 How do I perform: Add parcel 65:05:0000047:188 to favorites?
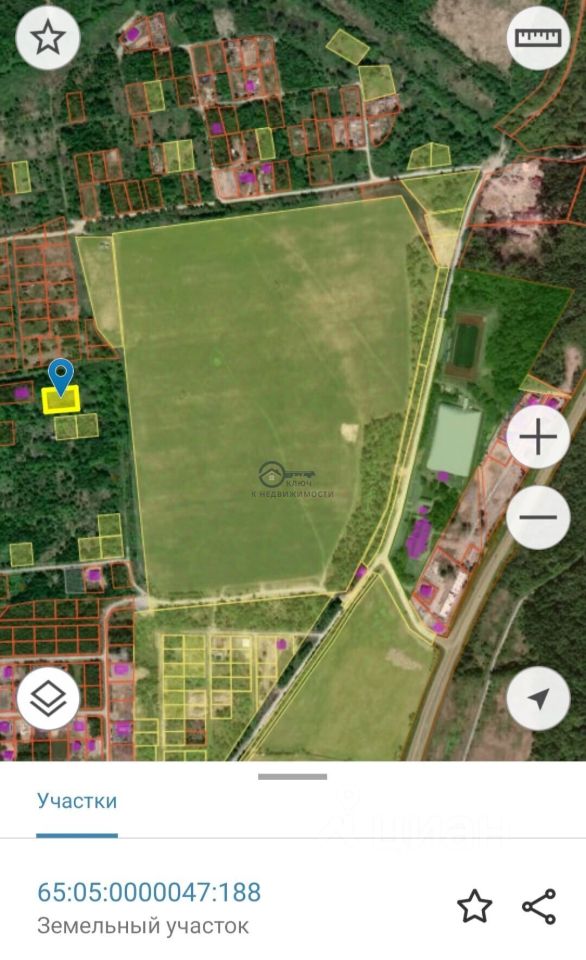point(475,906)
